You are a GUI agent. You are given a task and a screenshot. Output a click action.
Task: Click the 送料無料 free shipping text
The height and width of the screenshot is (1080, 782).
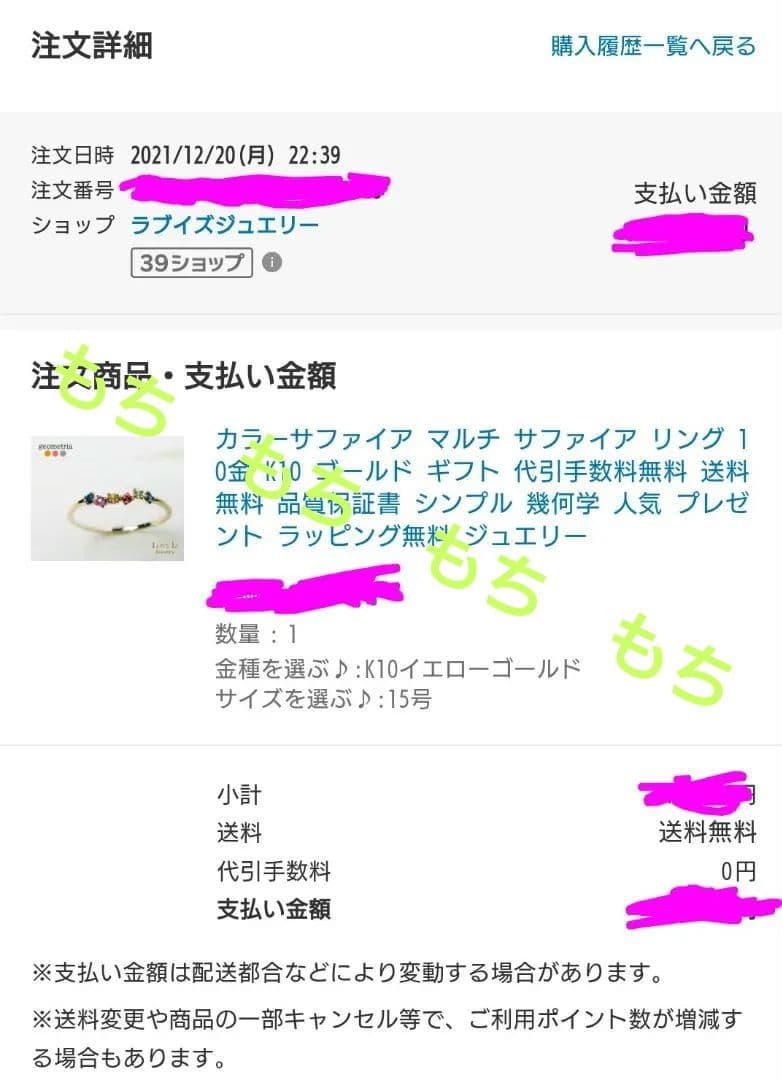pyautogui.click(x=710, y=833)
